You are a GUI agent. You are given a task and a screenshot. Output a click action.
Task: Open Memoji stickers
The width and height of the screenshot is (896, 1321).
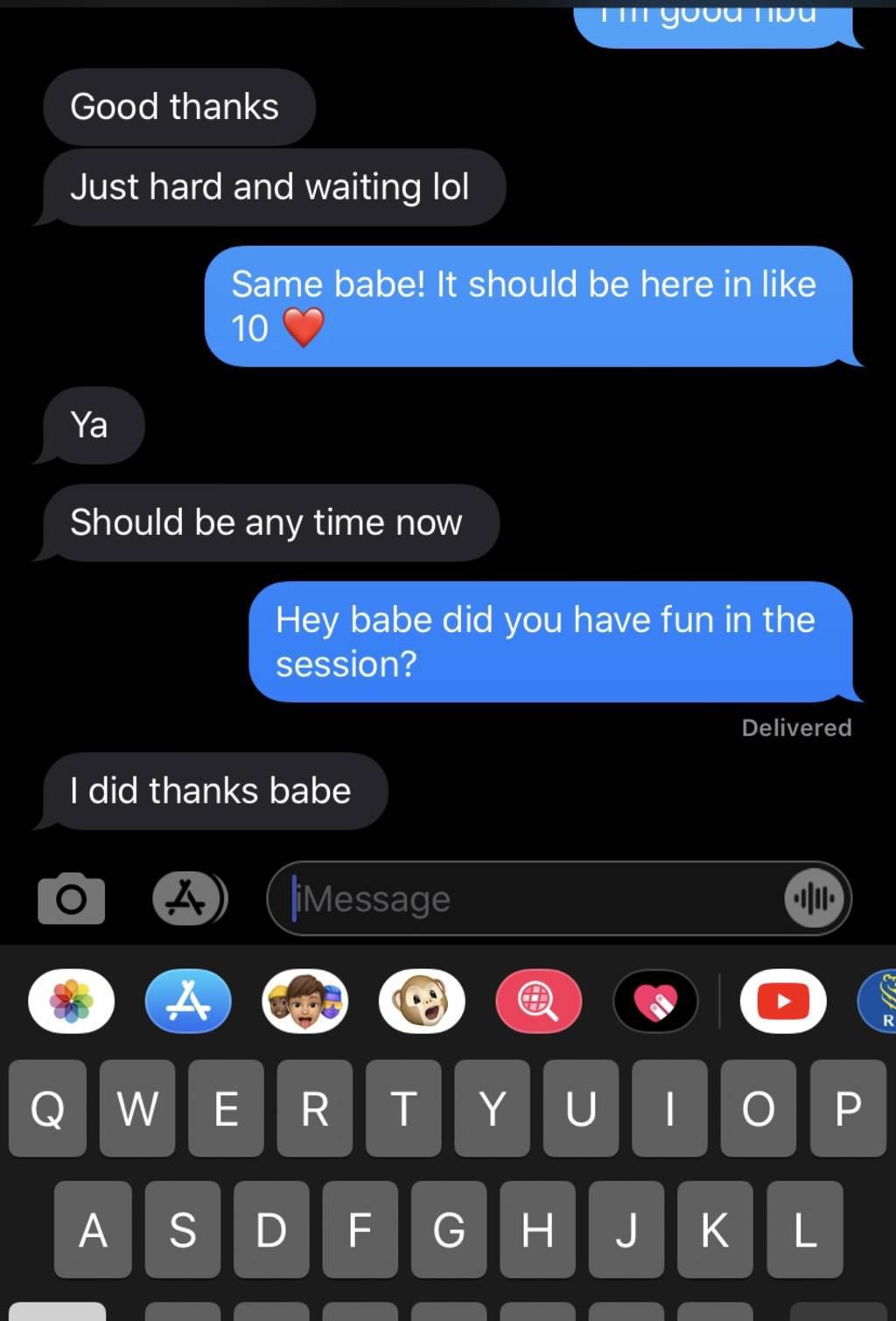pyautogui.click(x=304, y=1001)
